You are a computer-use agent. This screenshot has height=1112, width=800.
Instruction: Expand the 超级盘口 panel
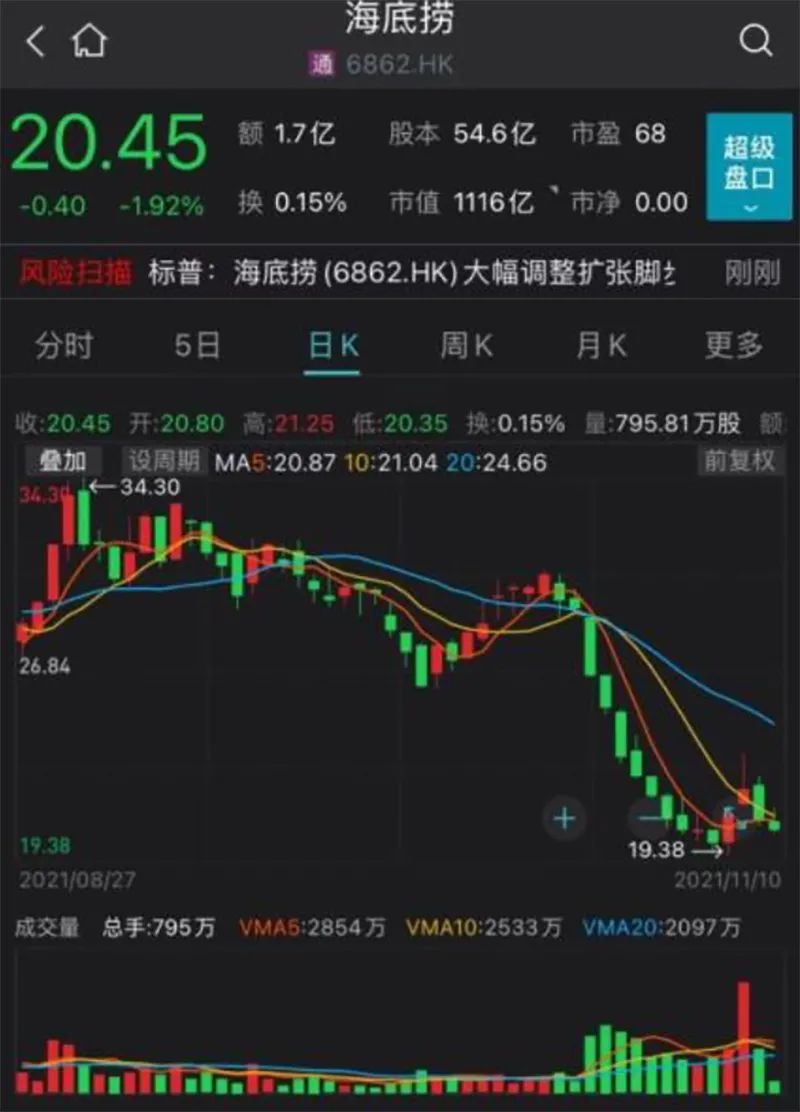click(749, 166)
